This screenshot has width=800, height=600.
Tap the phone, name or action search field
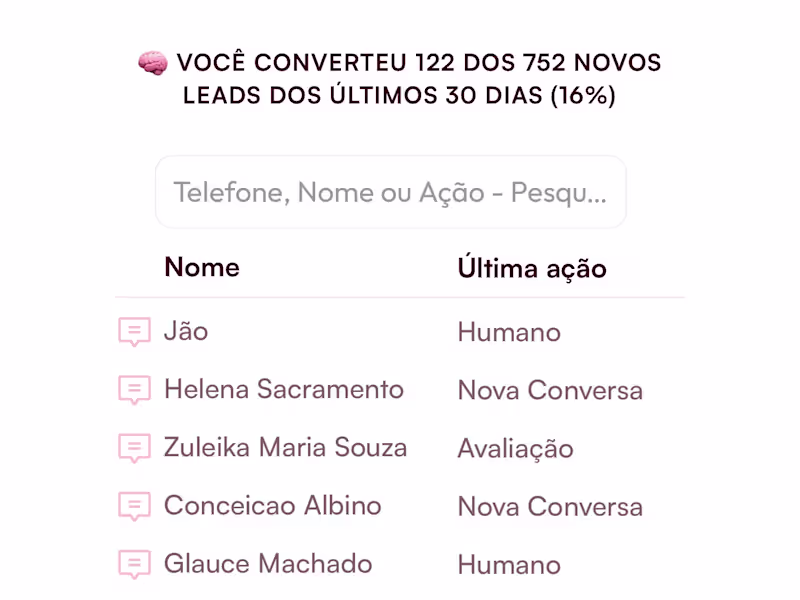390,192
